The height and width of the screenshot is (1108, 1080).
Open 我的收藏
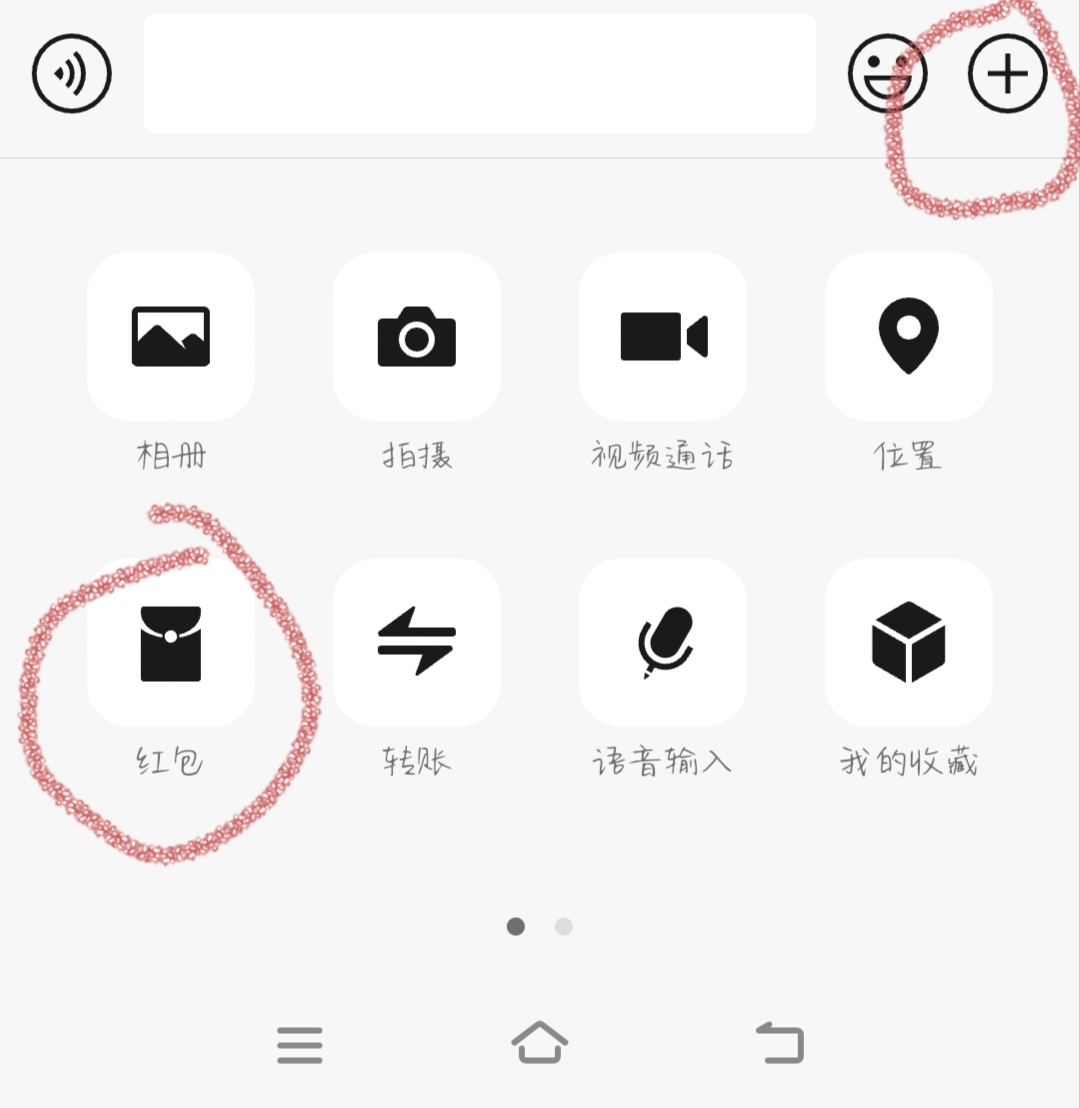coord(908,643)
